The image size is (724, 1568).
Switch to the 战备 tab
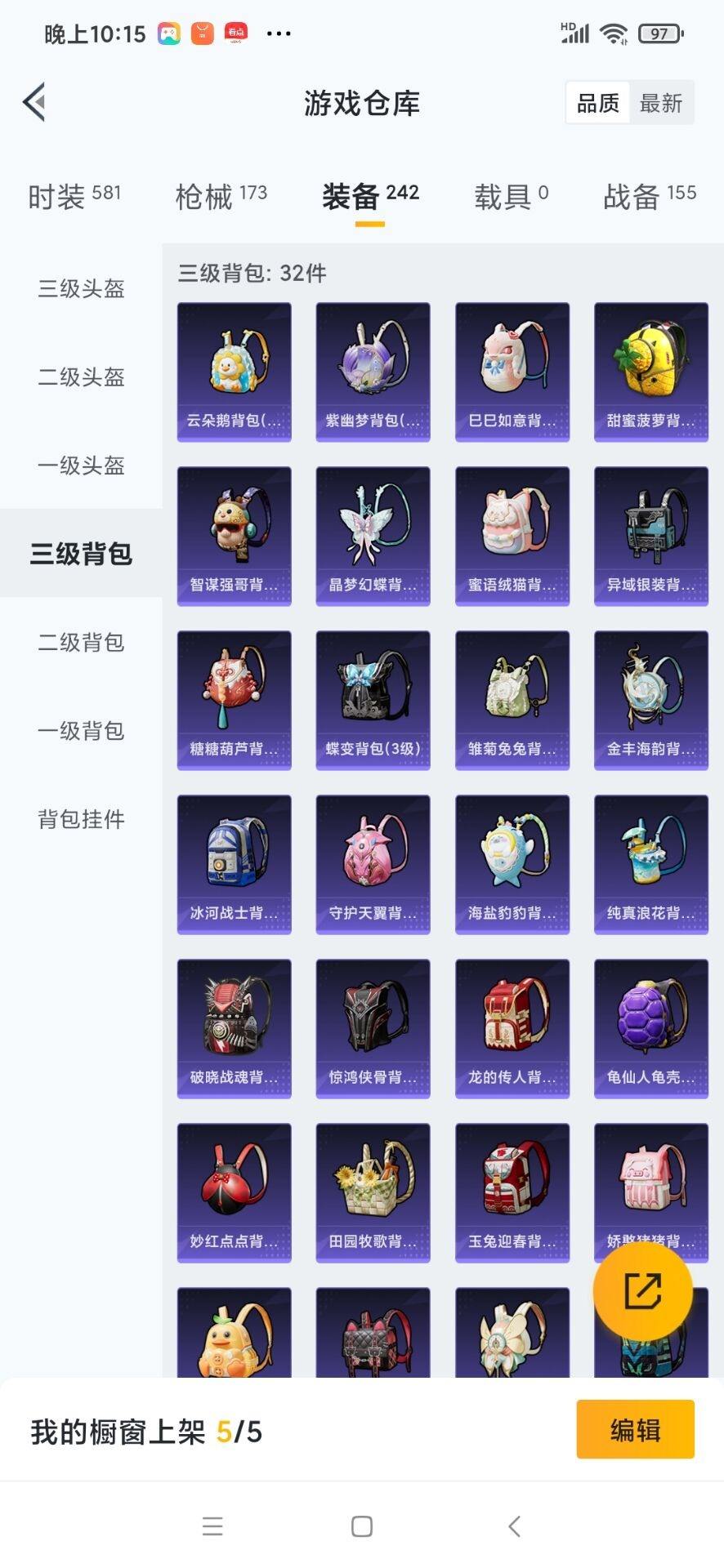pos(649,196)
